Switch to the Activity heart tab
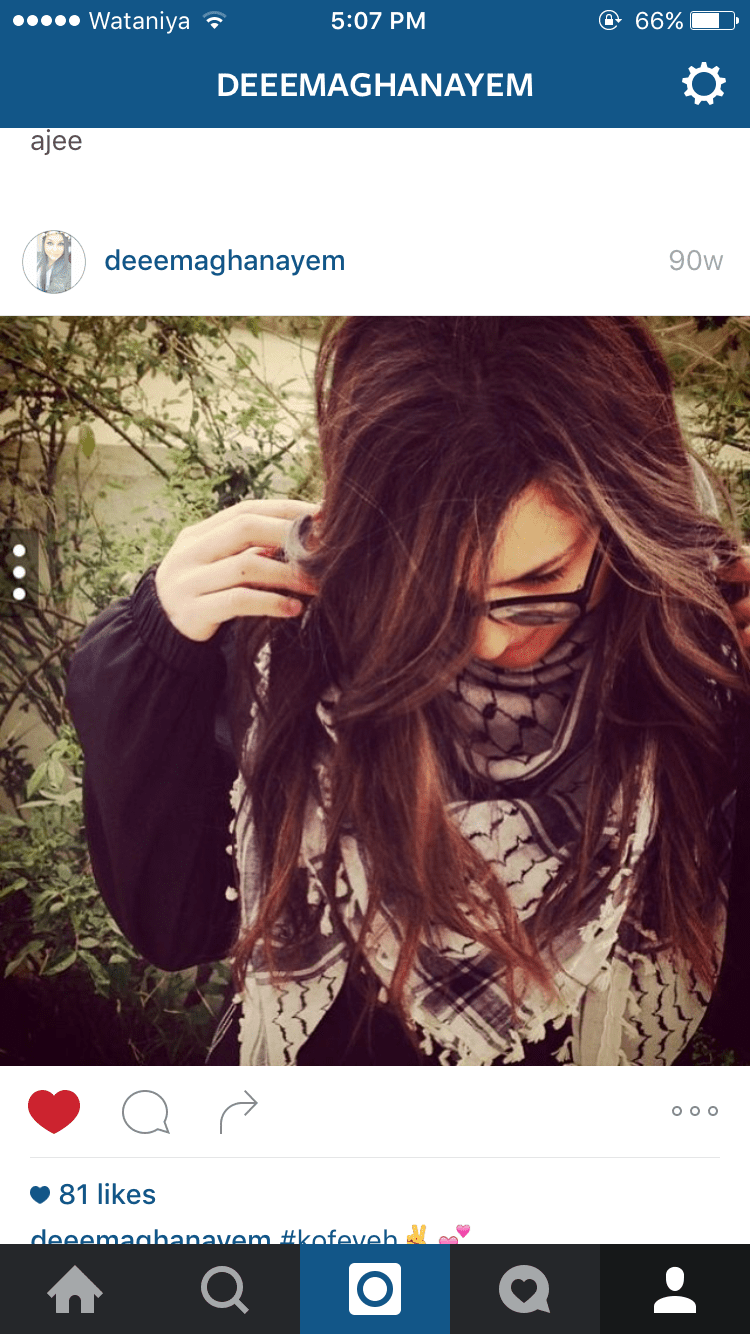The width and height of the screenshot is (750, 1334). [x=525, y=1290]
